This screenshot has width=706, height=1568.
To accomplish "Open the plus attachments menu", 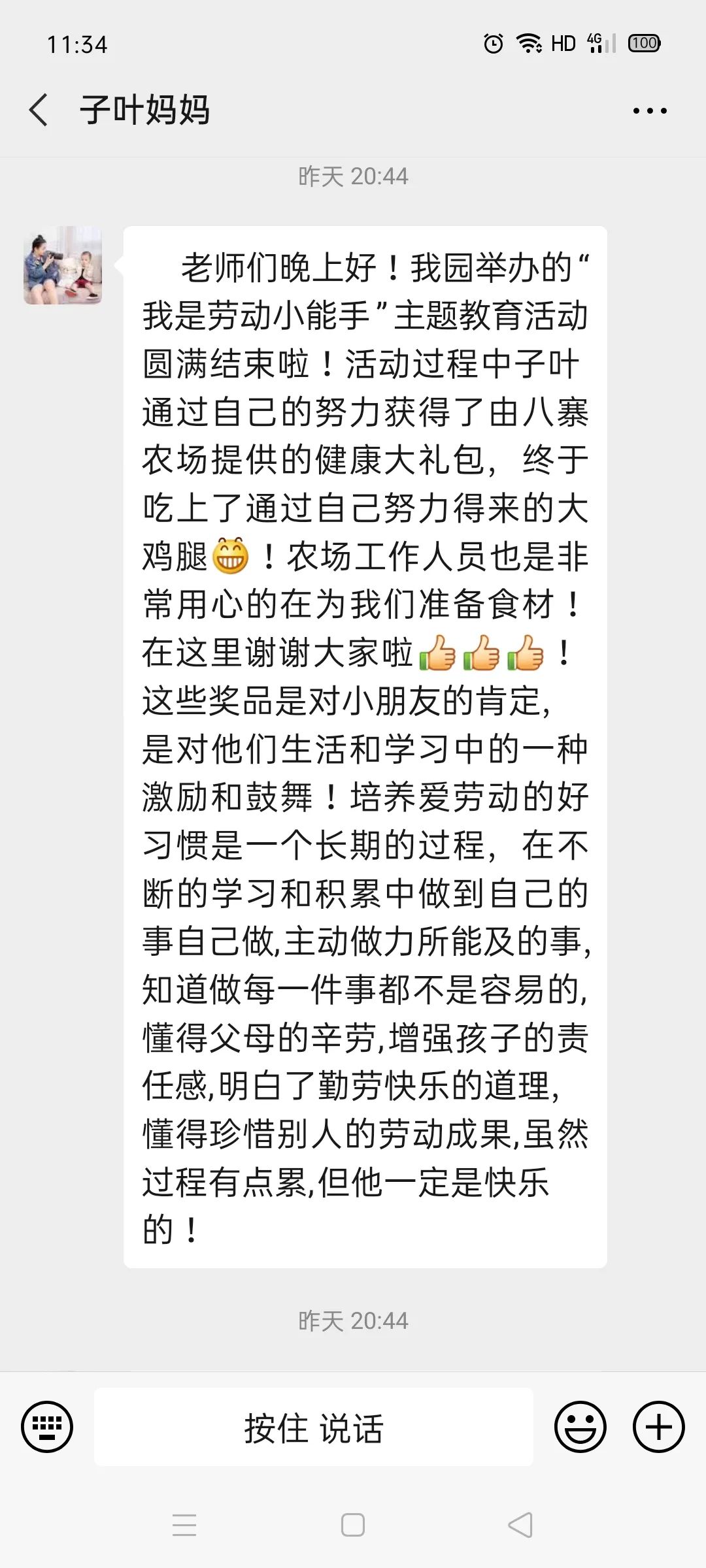I will pos(658,1428).
